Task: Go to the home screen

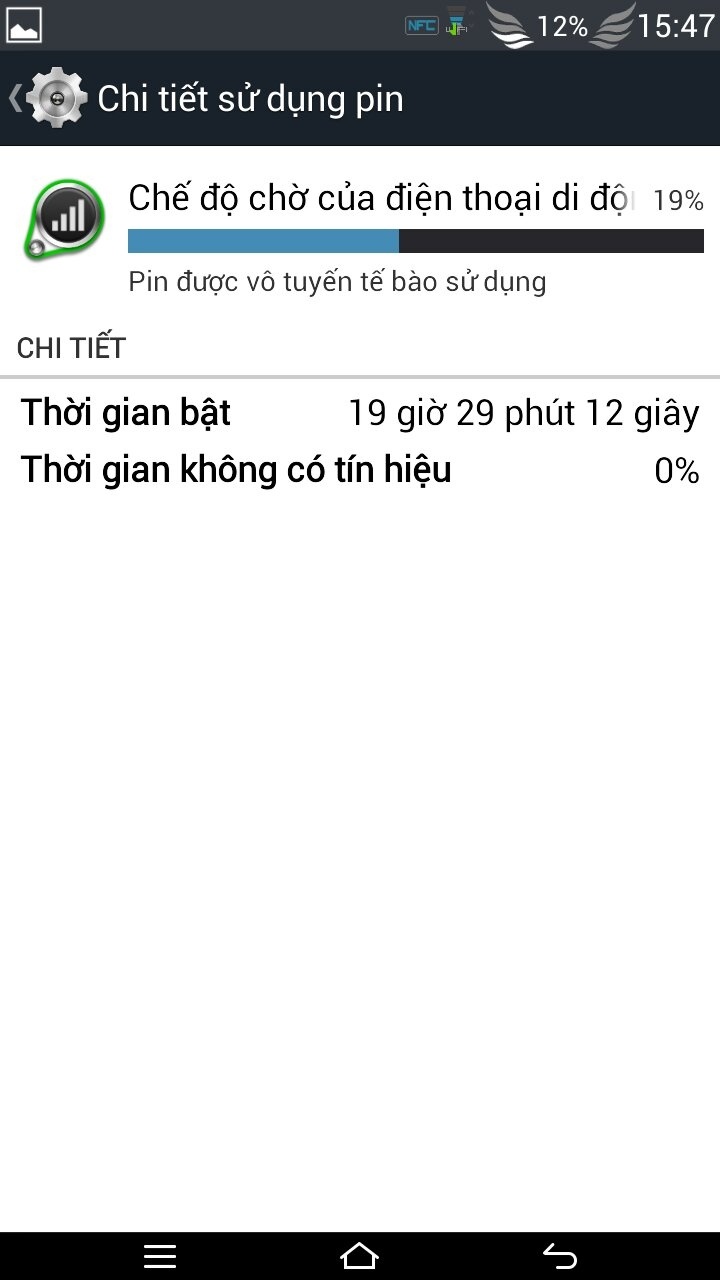Action: click(x=360, y=1256)
